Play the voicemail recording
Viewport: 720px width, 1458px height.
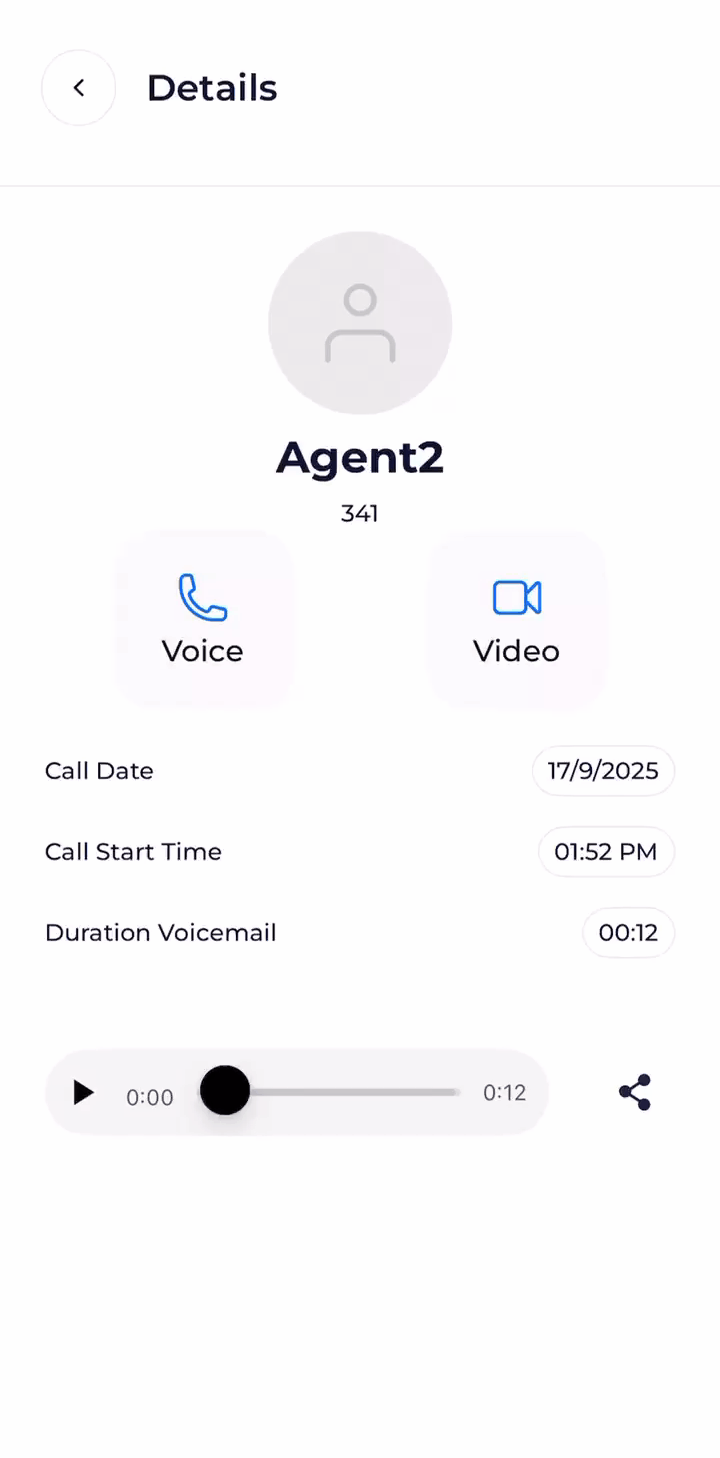pos(83,1093)
